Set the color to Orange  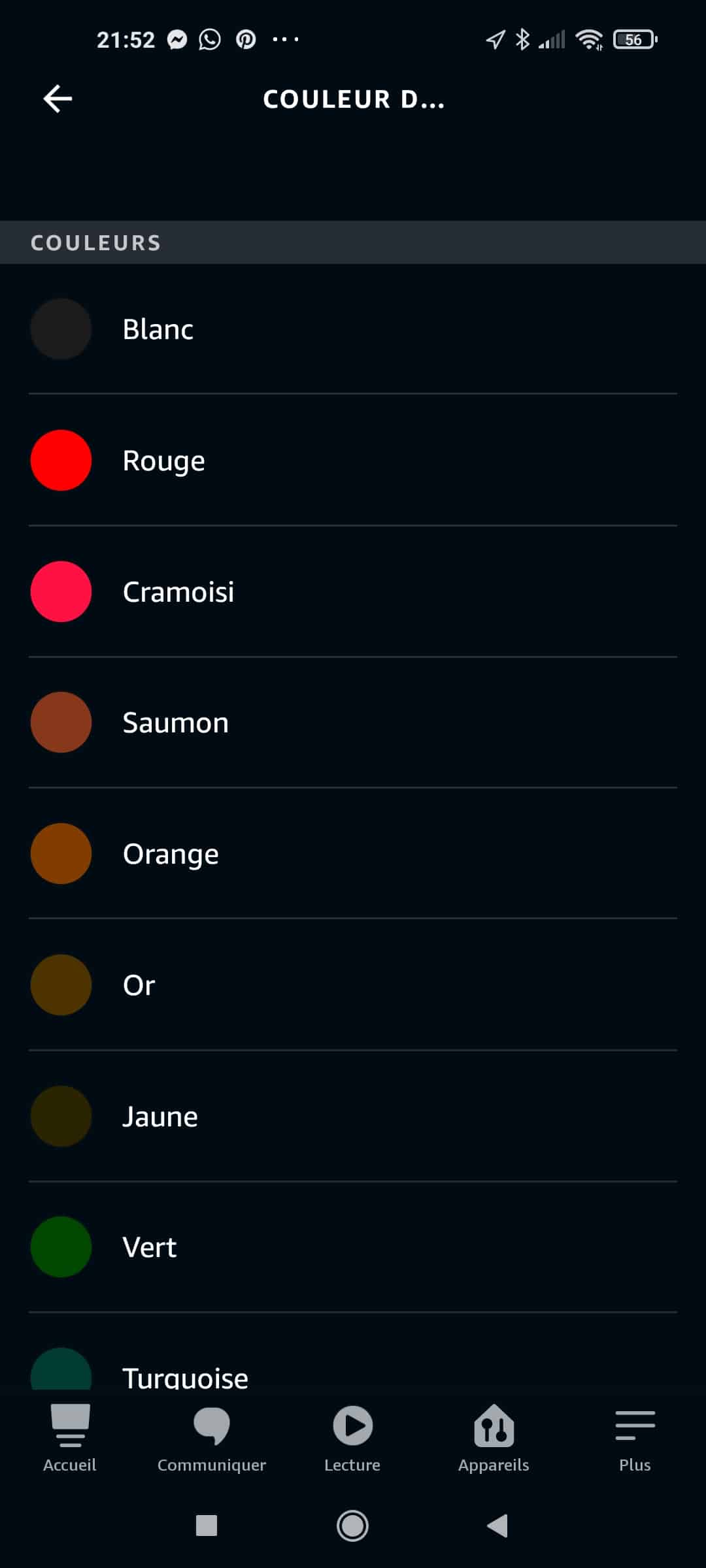tap(353, 854)
